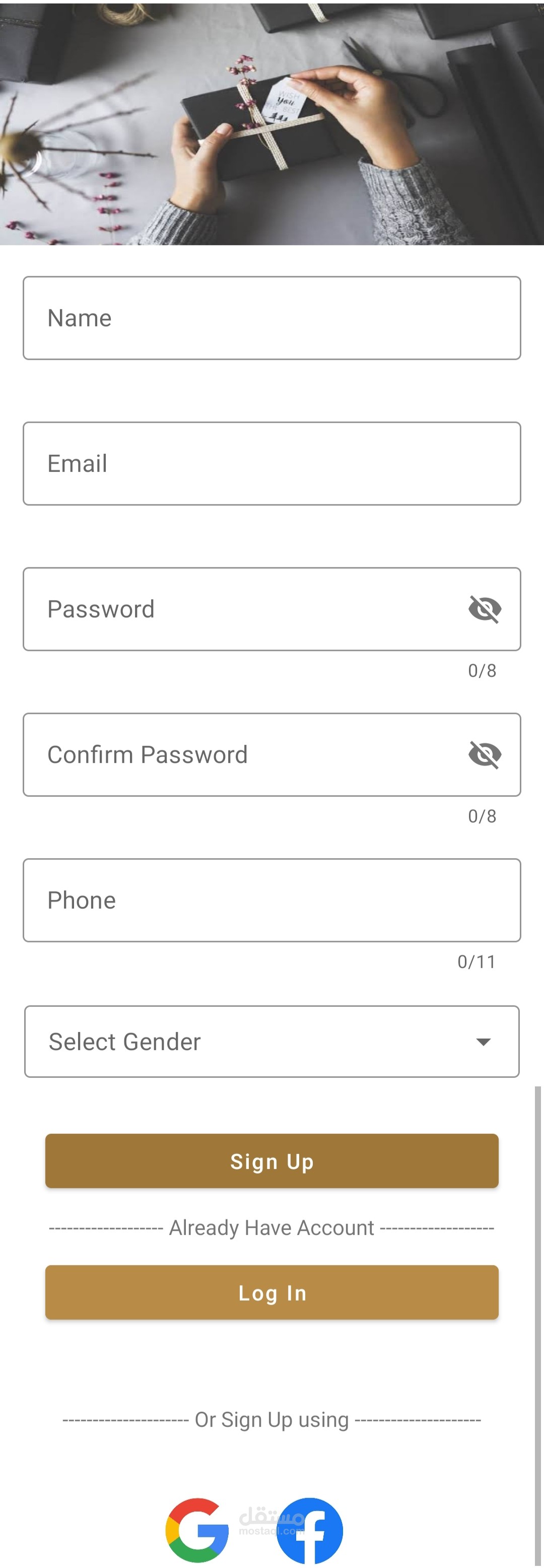The image size is (544, 1568).
Task: Submit the form with Sign Up
Action: pyautogui.click(x=272, y=1160)
